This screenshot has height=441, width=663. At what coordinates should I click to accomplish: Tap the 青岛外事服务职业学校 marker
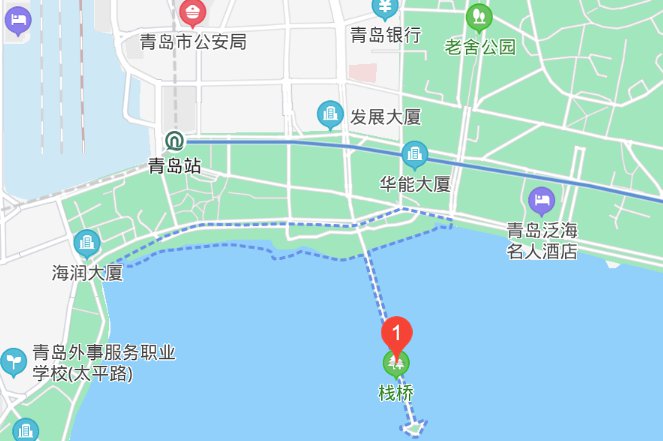tap(14, 359)
